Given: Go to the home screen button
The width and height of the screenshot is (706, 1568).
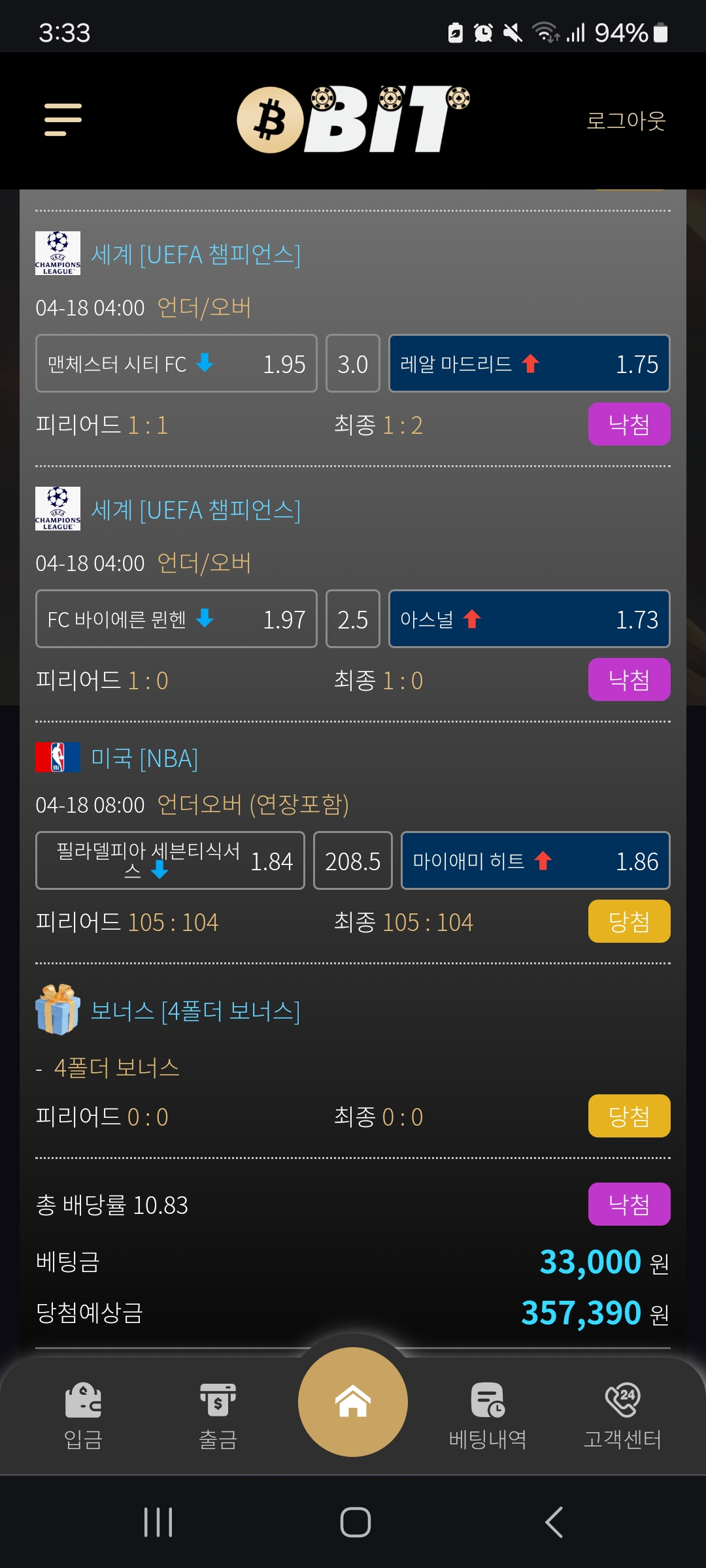Looking at the screenshot, I should [353, 1401].
